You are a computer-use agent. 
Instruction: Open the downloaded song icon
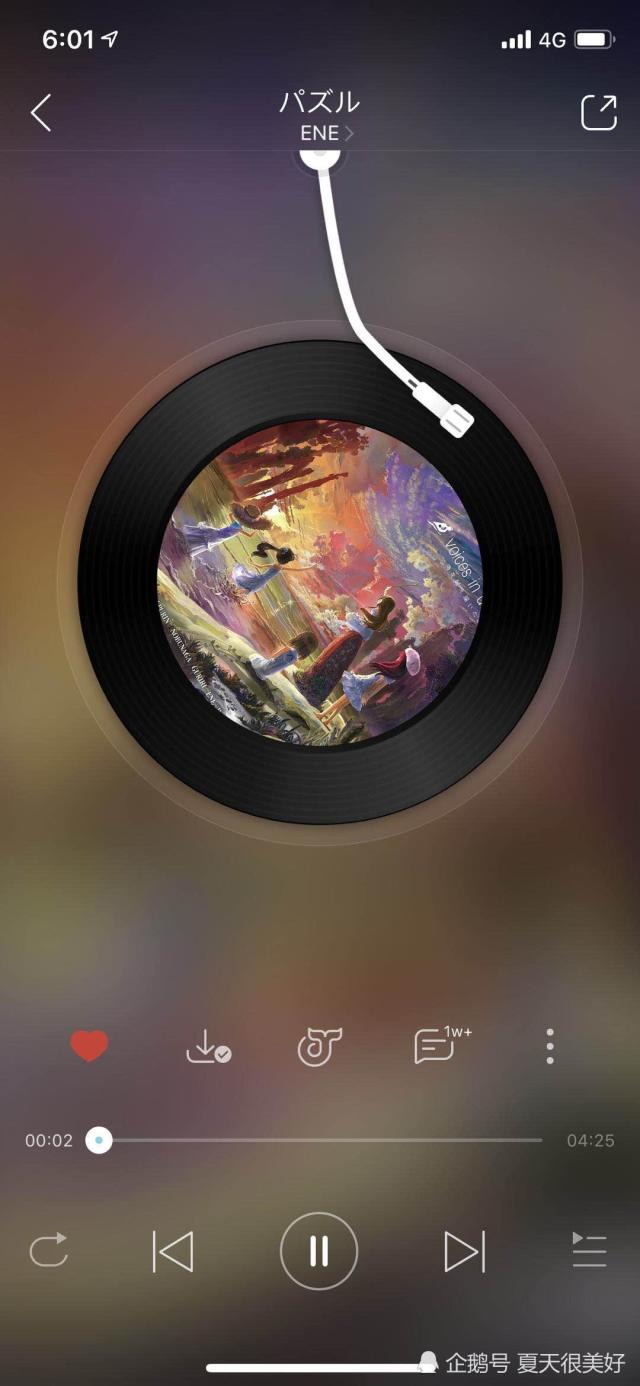click(207, 1047)
